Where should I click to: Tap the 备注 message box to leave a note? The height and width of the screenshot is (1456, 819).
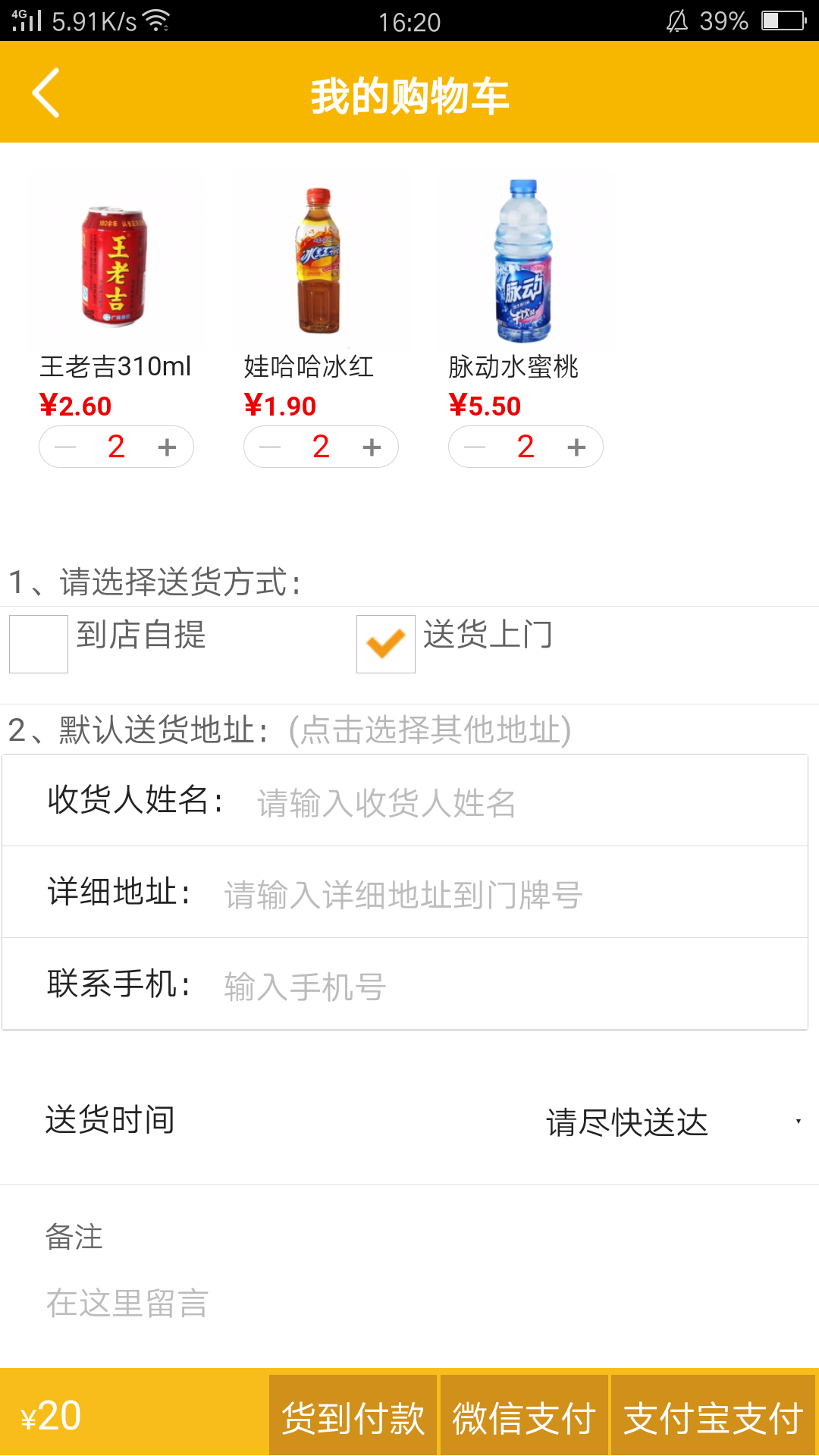point(409,1303)
